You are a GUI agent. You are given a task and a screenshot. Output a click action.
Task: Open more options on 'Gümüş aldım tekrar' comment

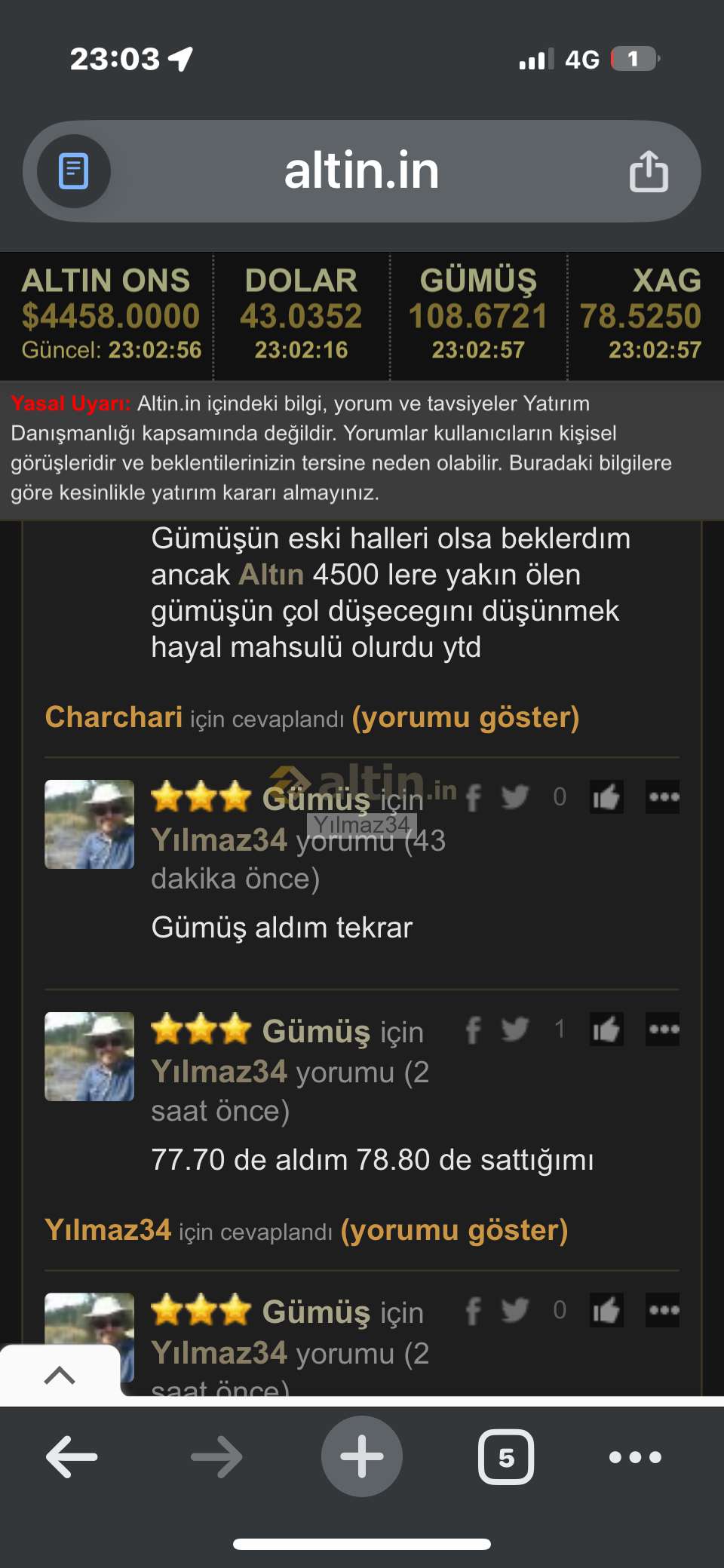663,797
